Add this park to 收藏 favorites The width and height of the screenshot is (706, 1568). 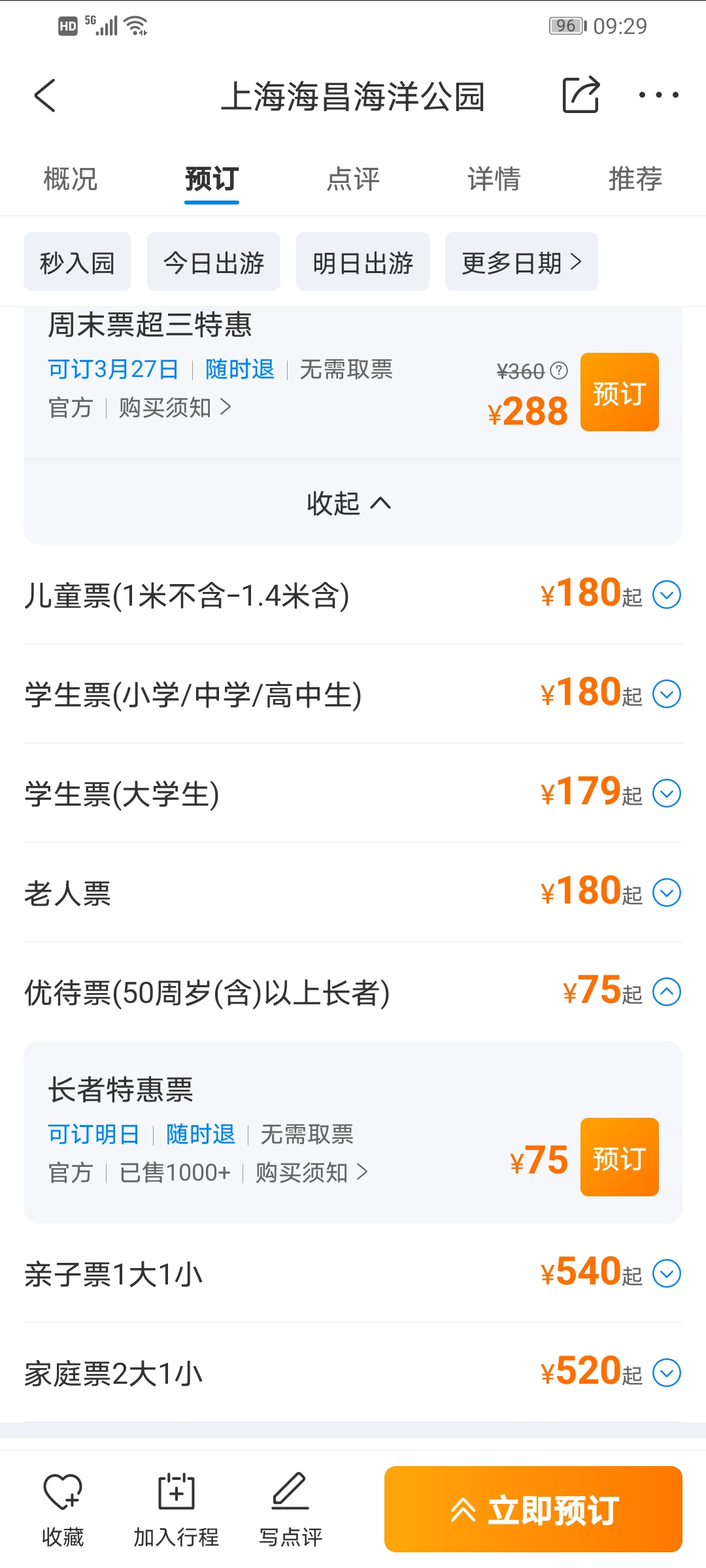click(63, 1510)
